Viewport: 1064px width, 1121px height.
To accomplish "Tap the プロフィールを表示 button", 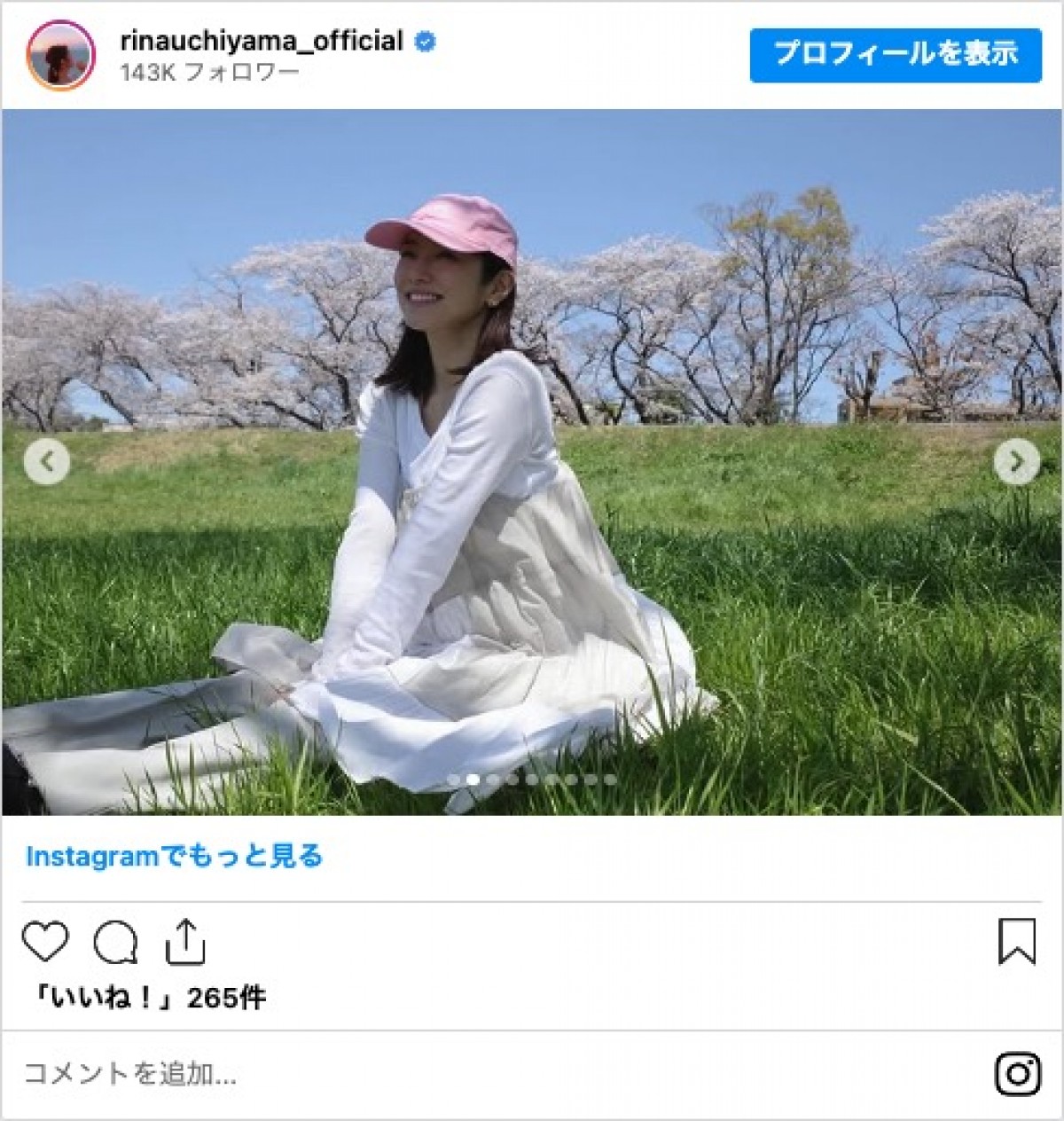I will 896,55.
